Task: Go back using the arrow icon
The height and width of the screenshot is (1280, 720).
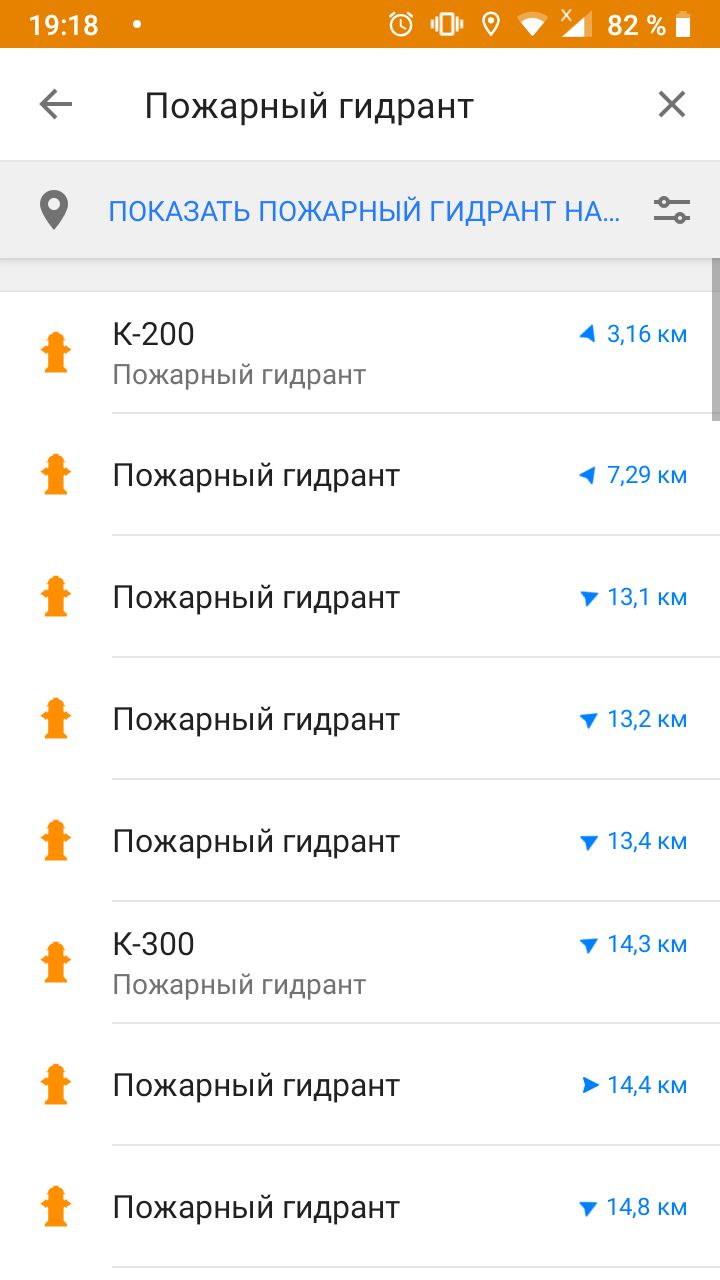Action: (56, 105)
